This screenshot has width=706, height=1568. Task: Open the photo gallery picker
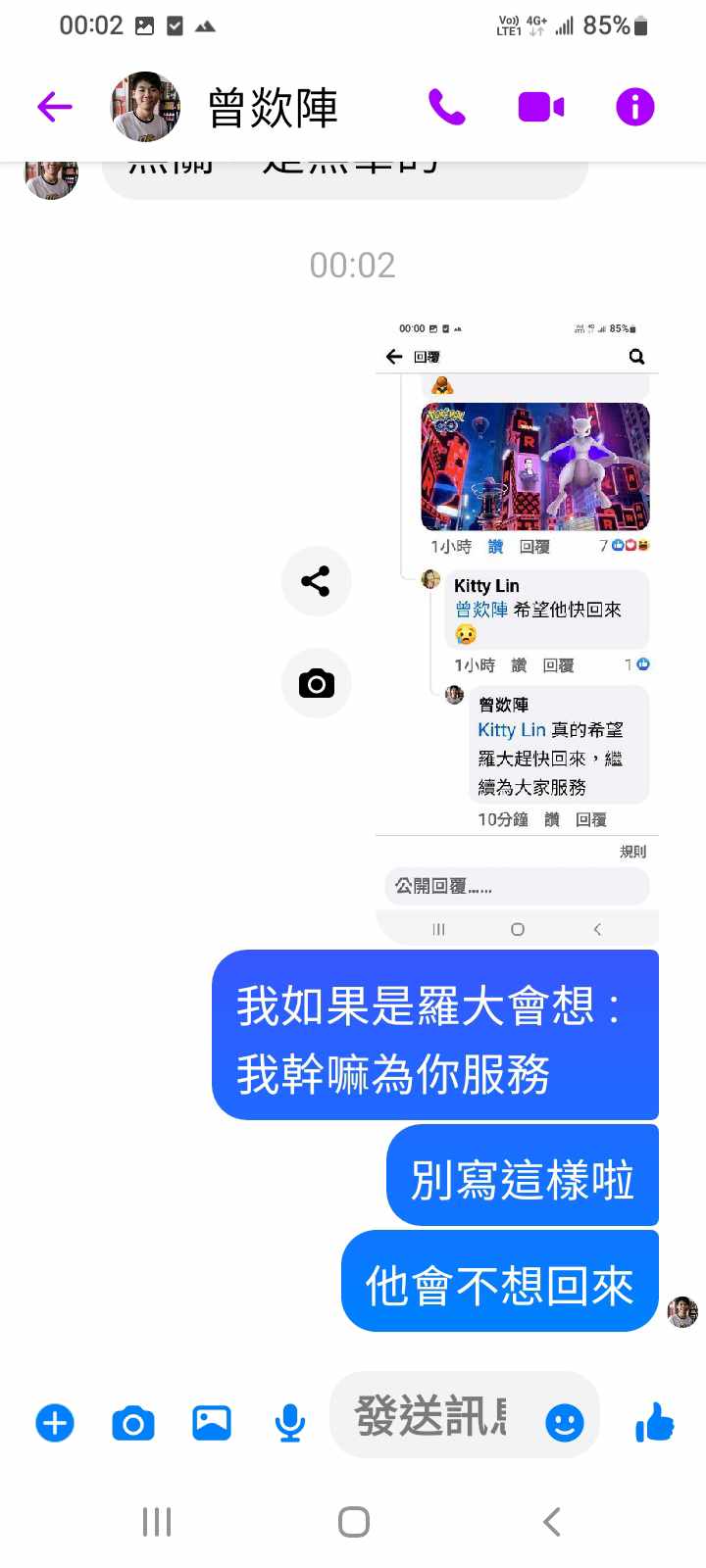[x=212, y=1422]
